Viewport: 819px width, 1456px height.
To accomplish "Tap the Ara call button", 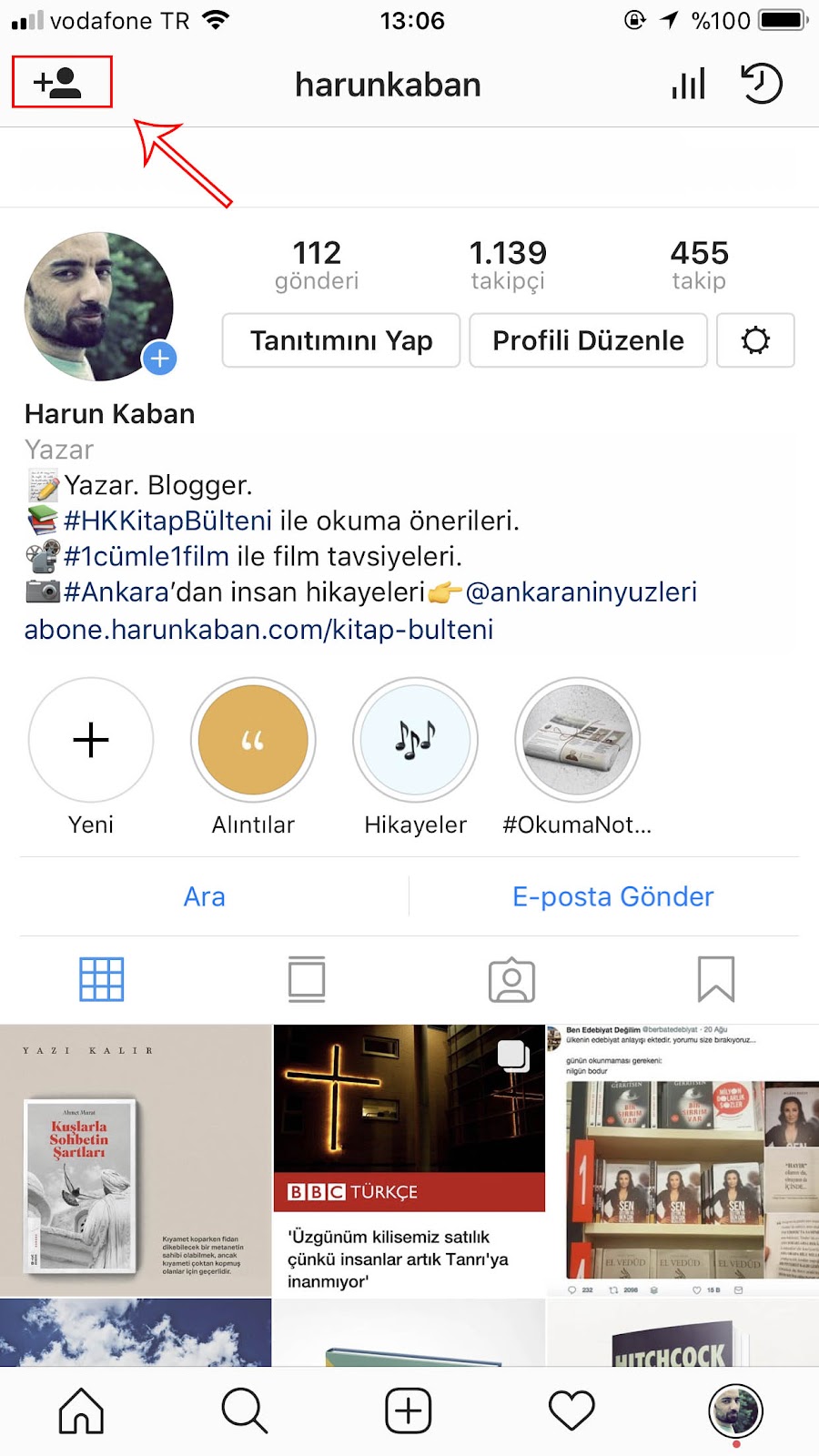I will (x=205, y=896).
